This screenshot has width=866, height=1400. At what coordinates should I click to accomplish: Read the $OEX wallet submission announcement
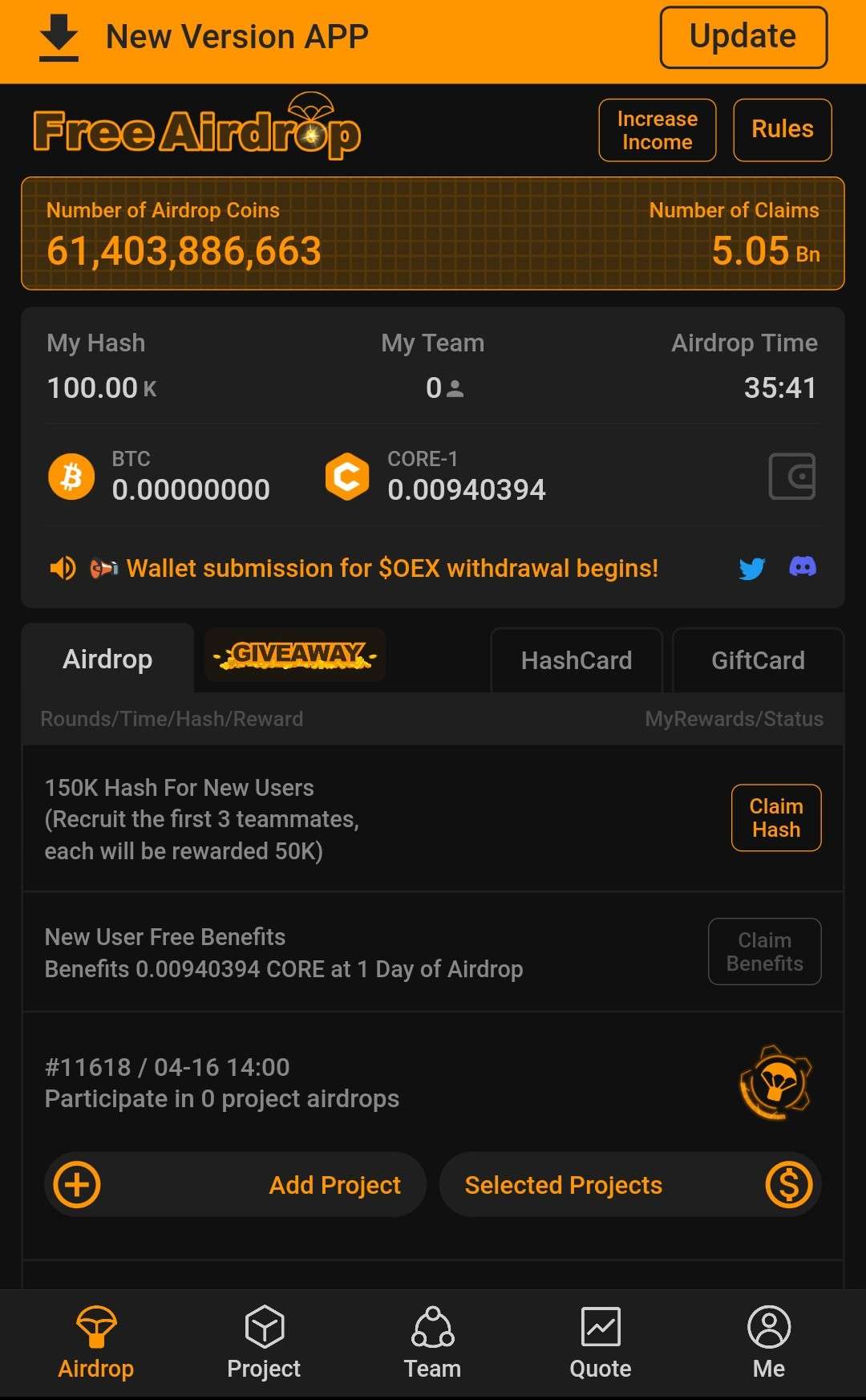coord(391,568)
